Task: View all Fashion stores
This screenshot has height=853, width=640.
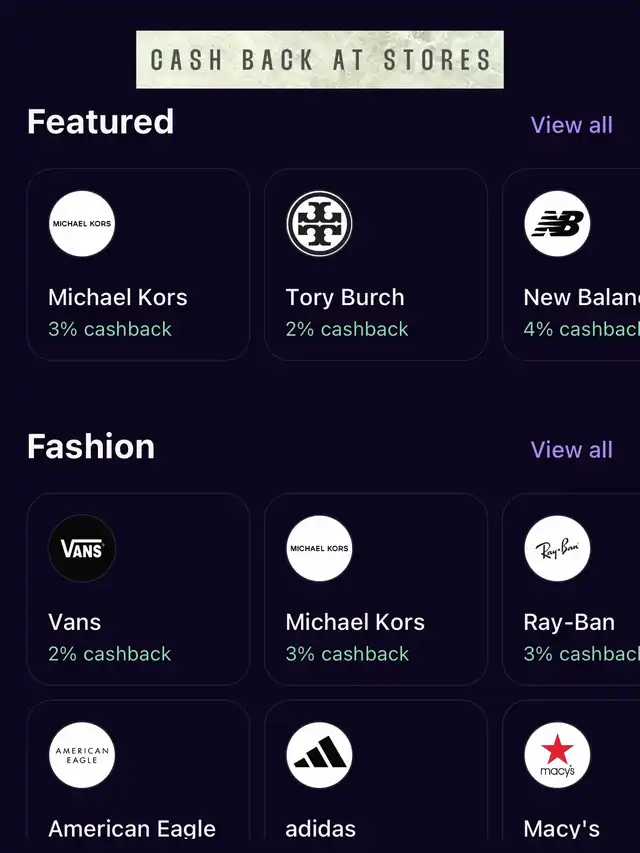Action: pos(571,450)
